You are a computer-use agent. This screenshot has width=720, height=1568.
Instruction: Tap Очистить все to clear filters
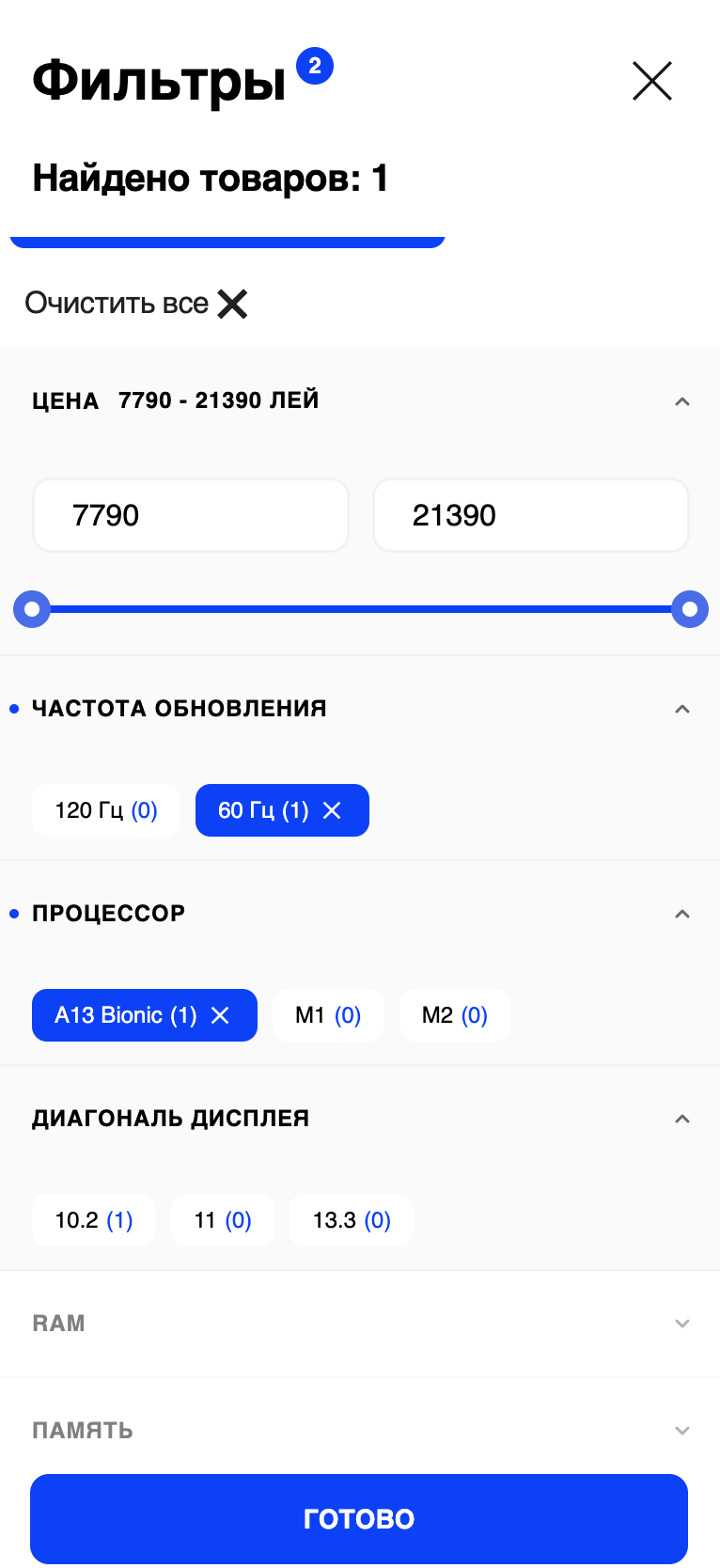point(136,304)
